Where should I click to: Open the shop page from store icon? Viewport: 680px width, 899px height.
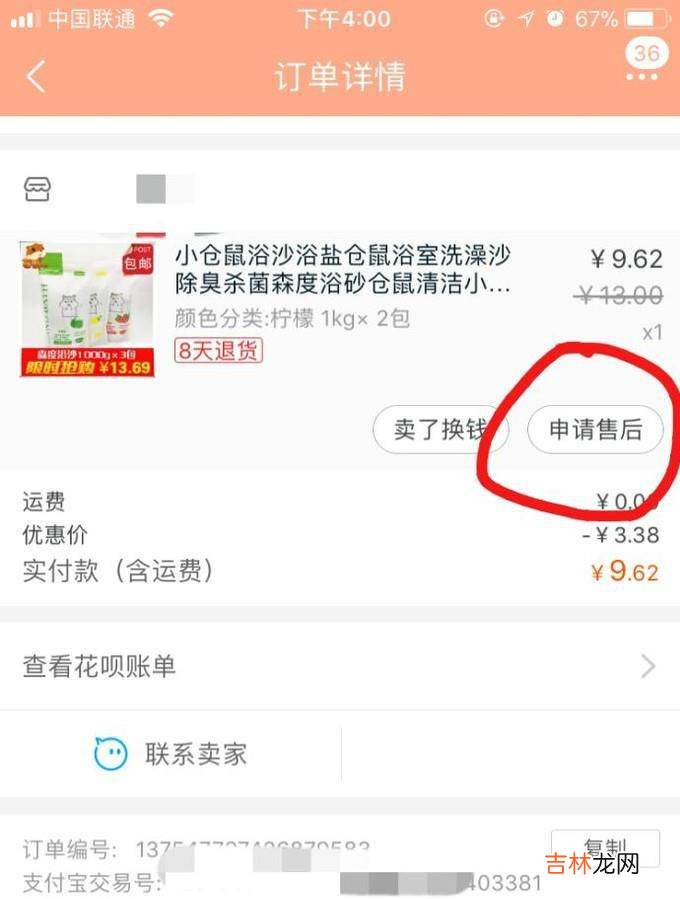(37, 189)
